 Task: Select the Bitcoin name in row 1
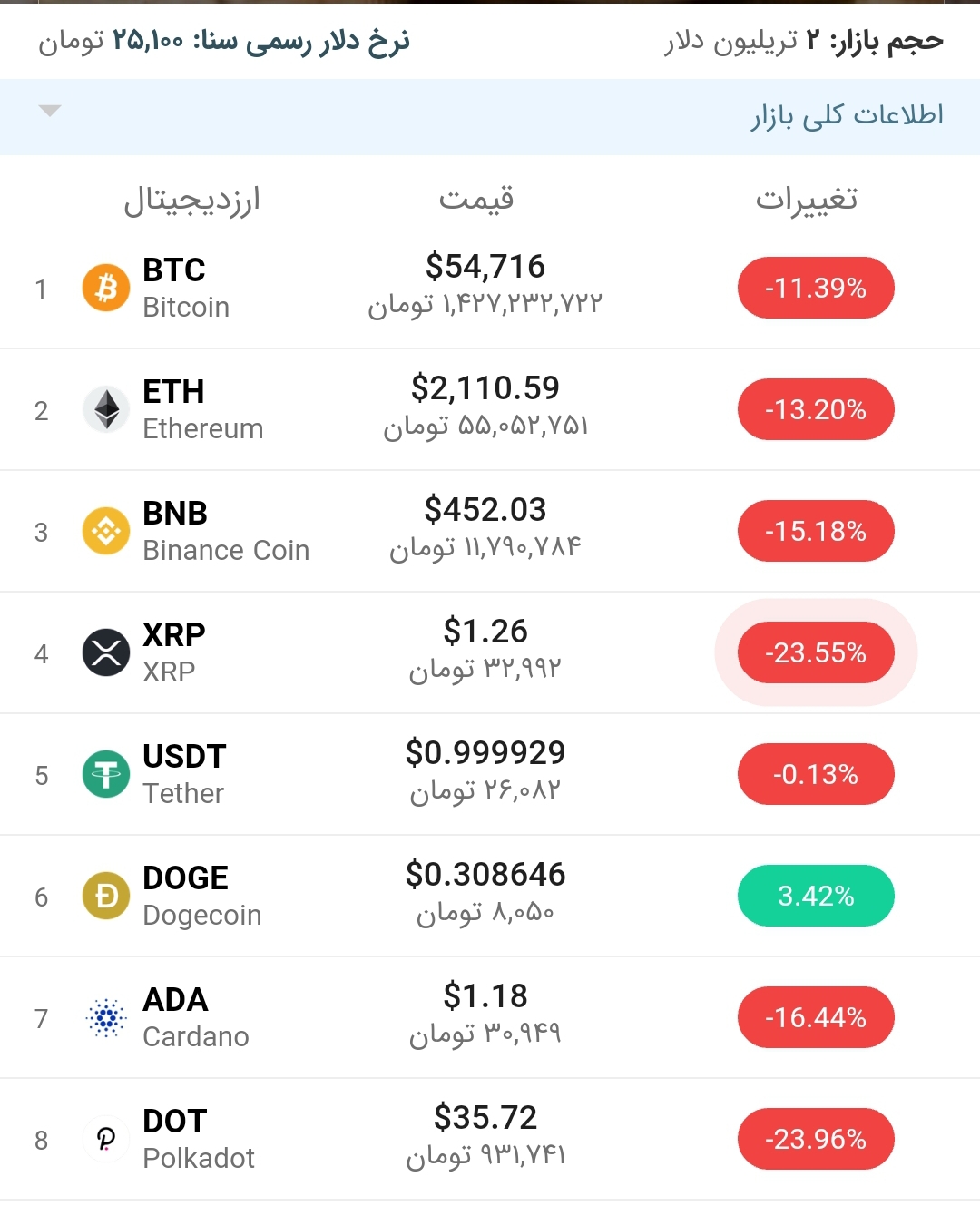[x=185, y=307]
